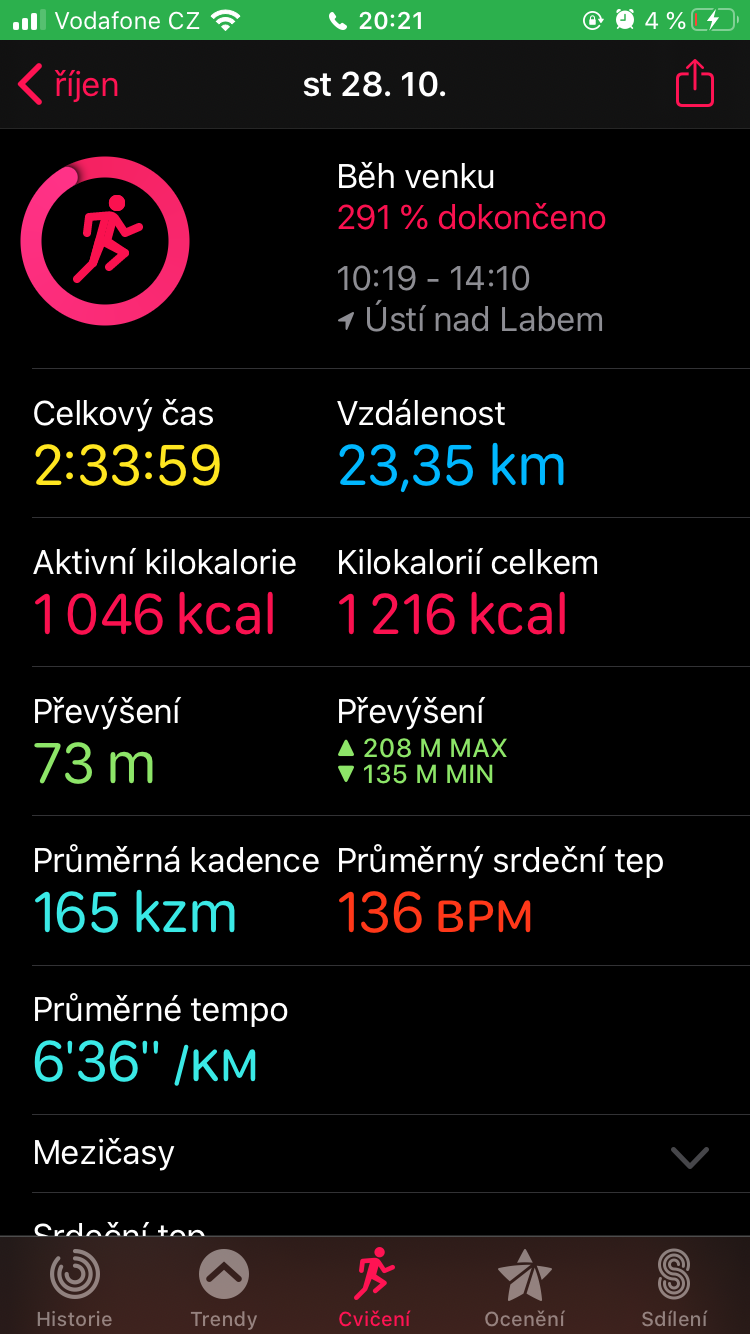Return to the ongoing call indicator

(375, 20)
